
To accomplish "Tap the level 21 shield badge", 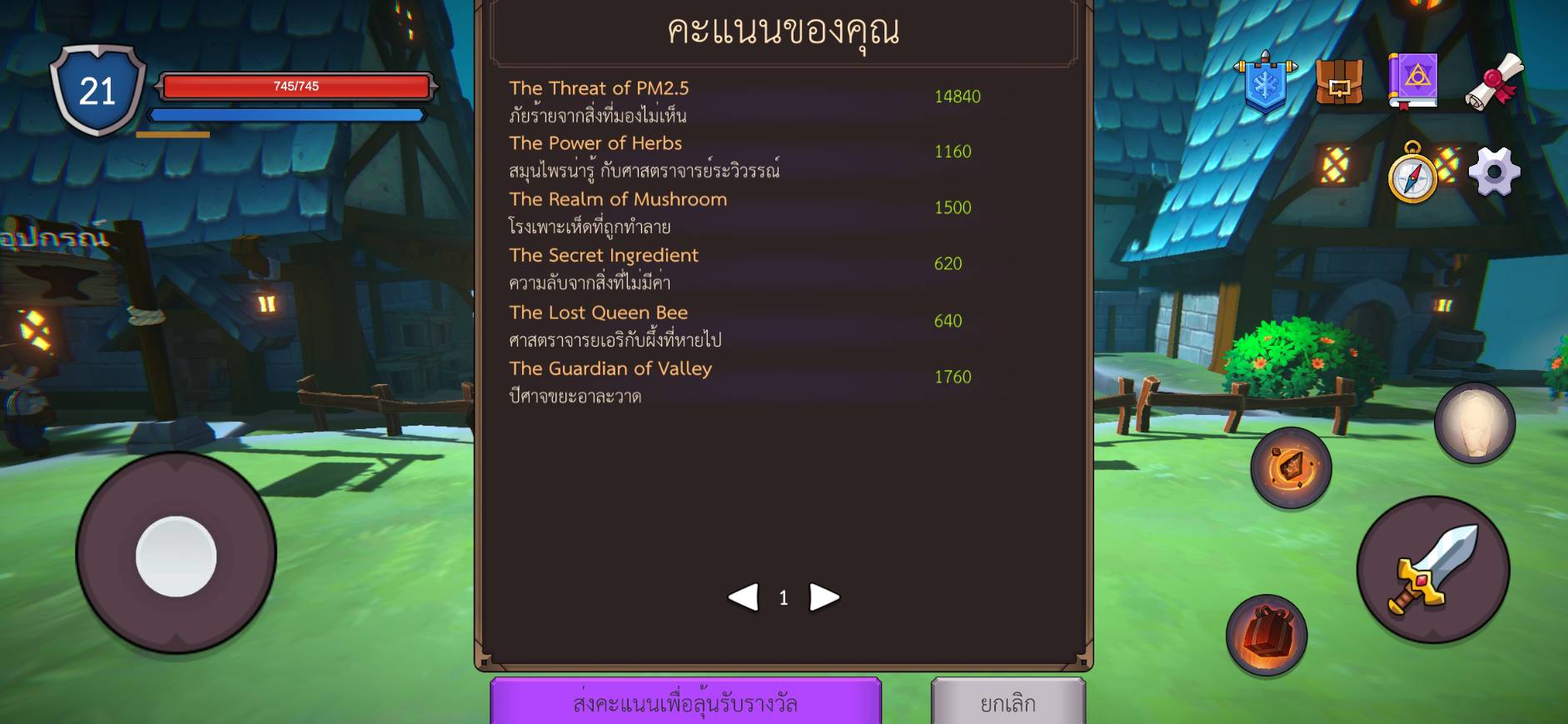I will (x=97, y=91).
